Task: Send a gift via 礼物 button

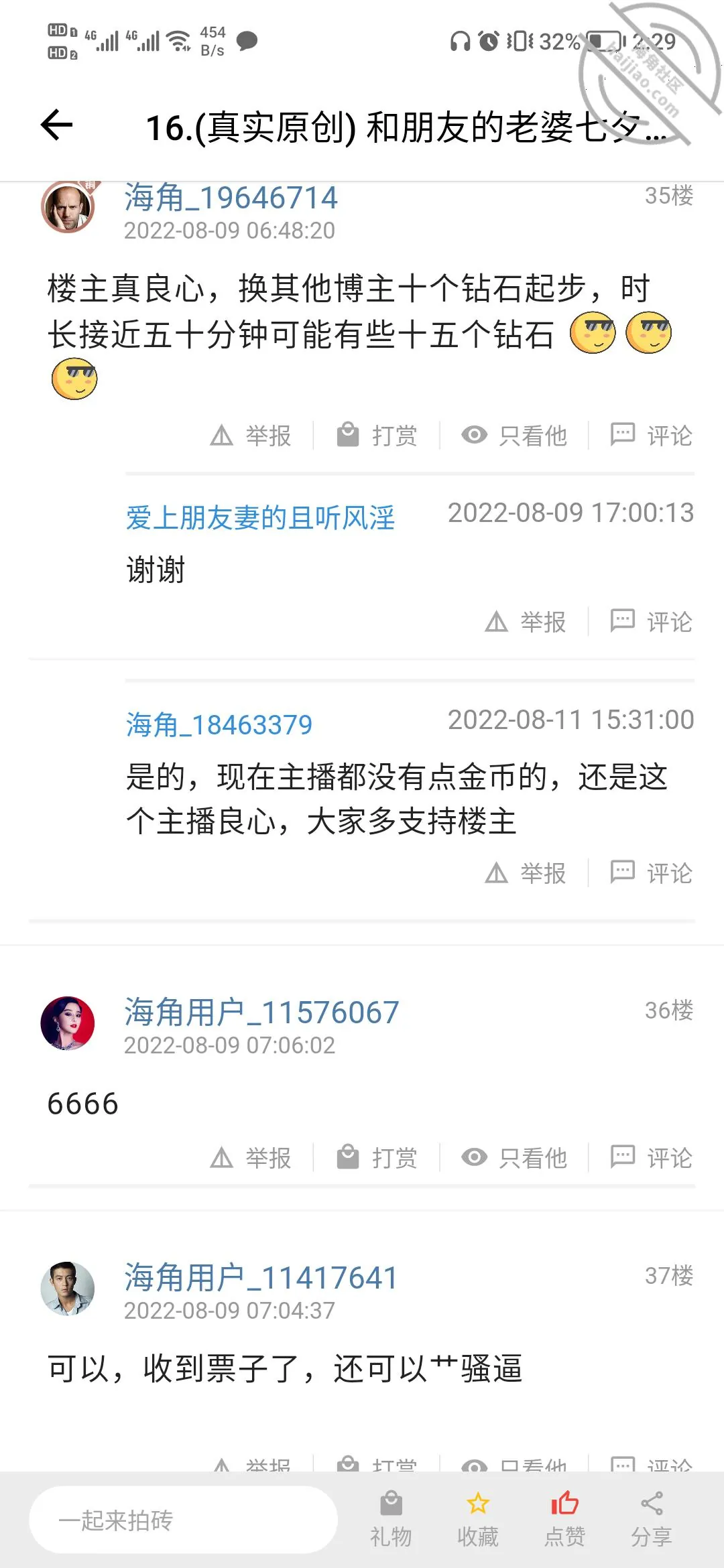Action: coord(391,1519)
